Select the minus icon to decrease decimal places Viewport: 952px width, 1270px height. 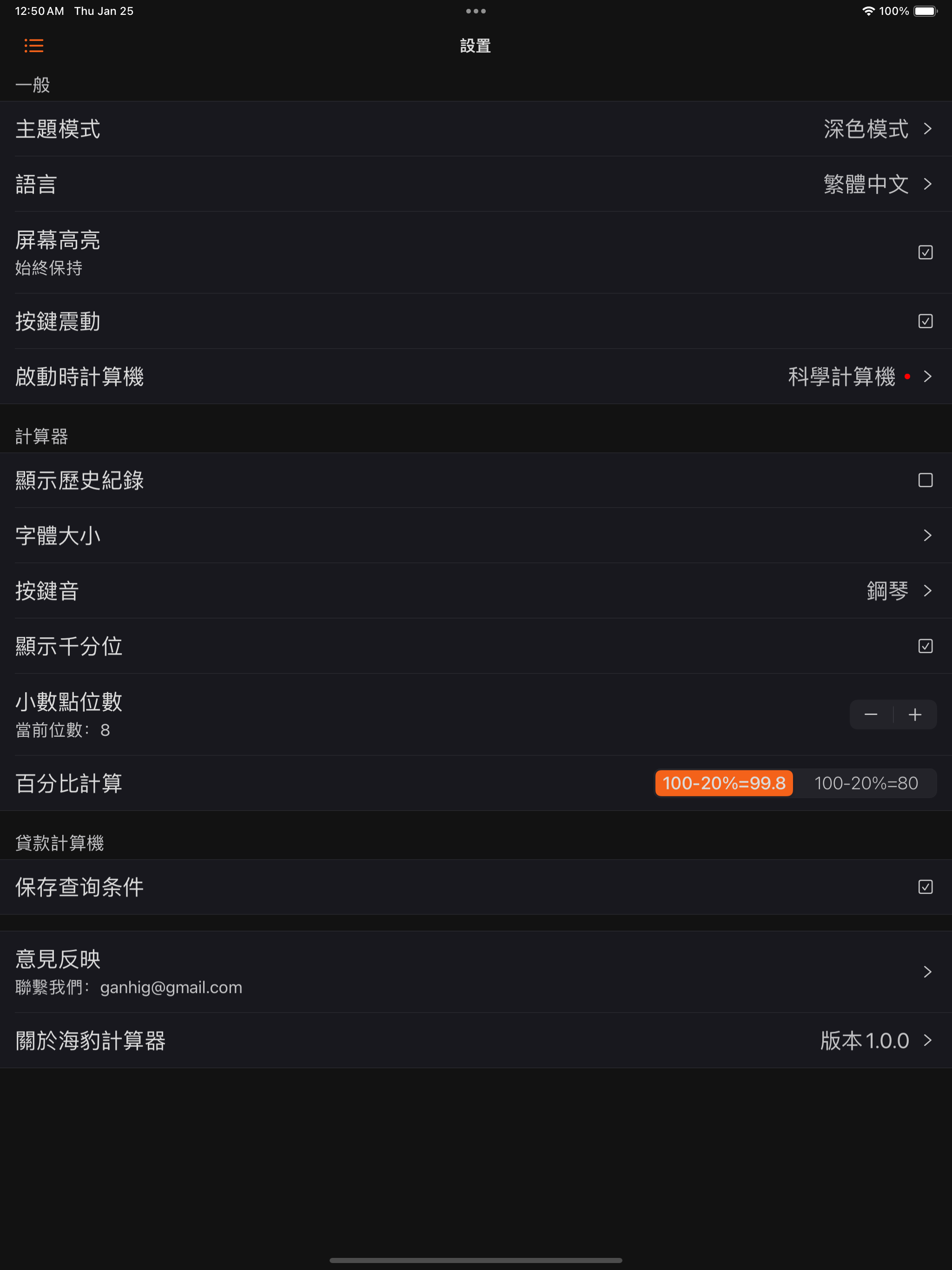[x=872, y=714]
